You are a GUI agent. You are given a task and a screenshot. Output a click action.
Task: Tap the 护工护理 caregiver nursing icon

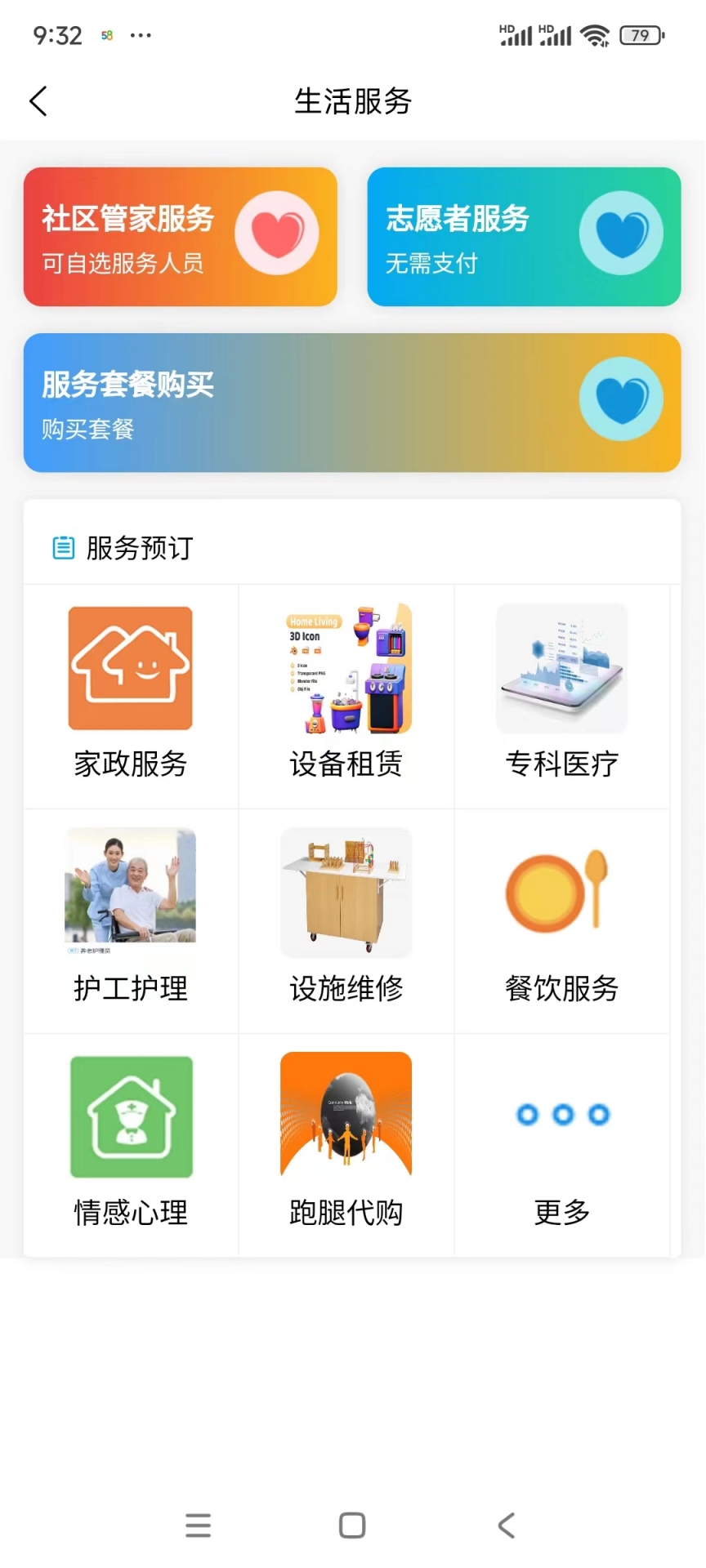pos(130,920)
